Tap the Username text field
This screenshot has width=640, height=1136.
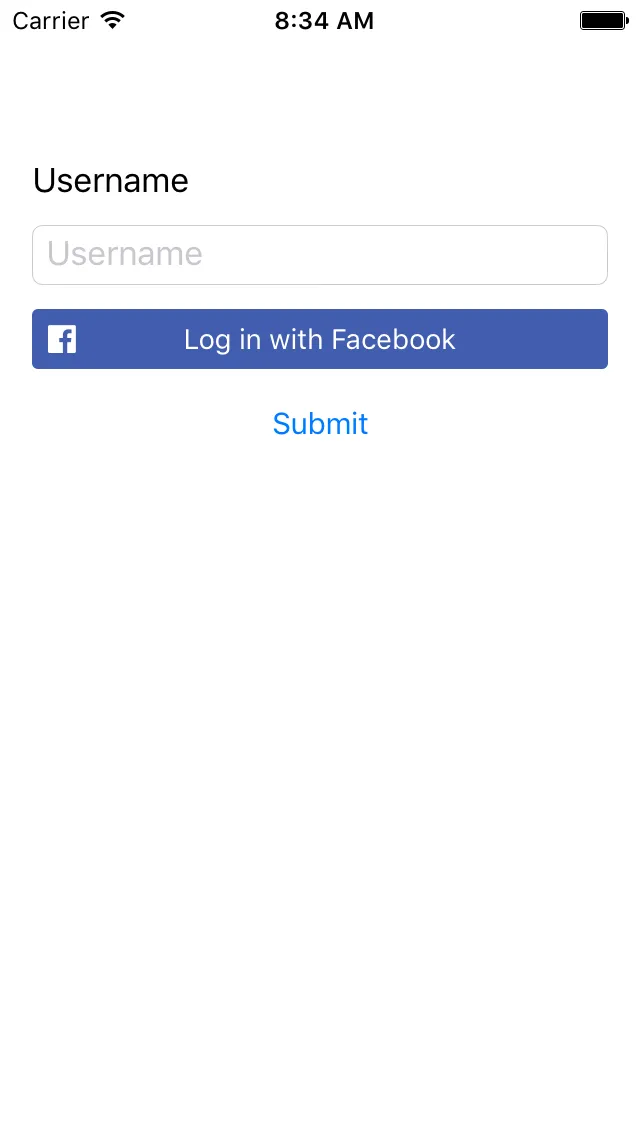[x=320, y=255]
